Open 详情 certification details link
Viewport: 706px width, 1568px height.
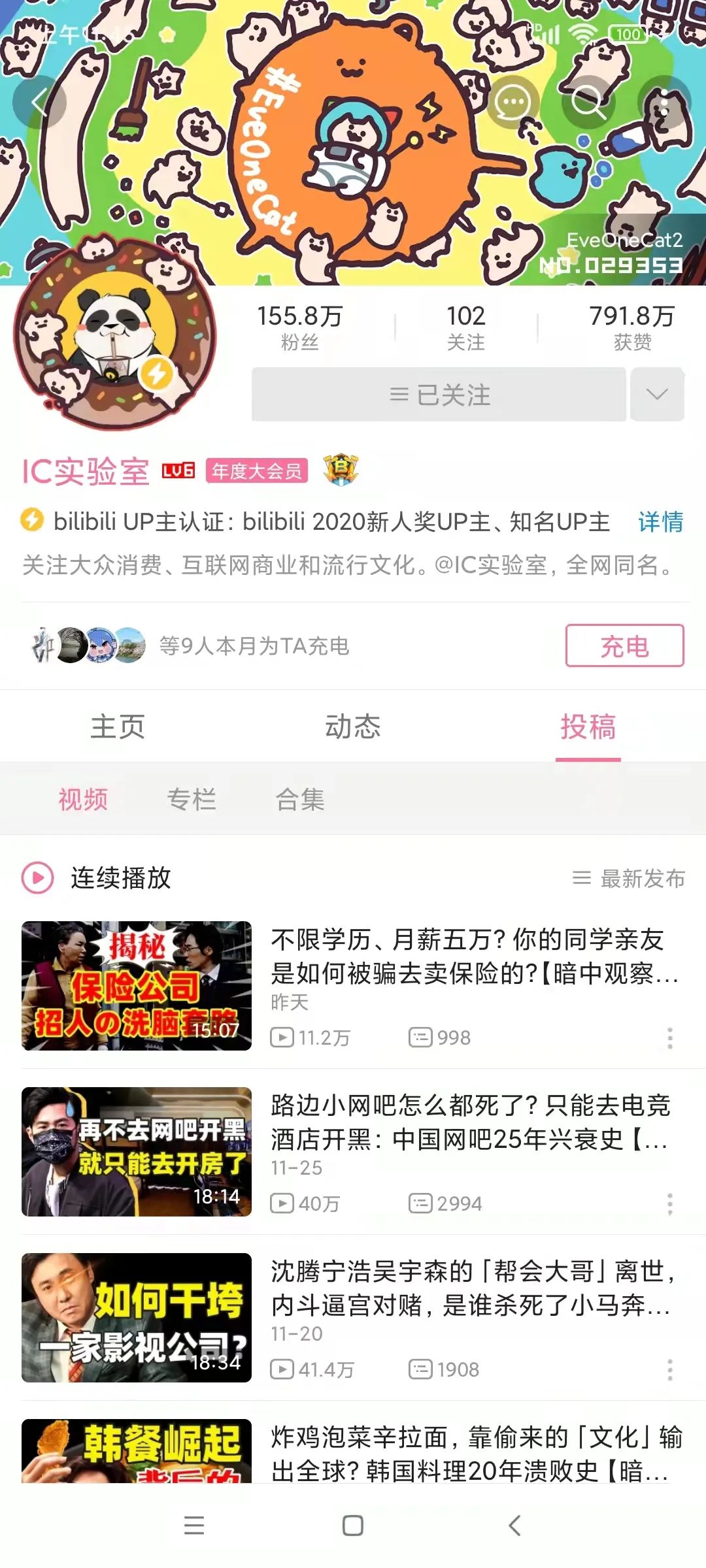(x=660, y=522)
